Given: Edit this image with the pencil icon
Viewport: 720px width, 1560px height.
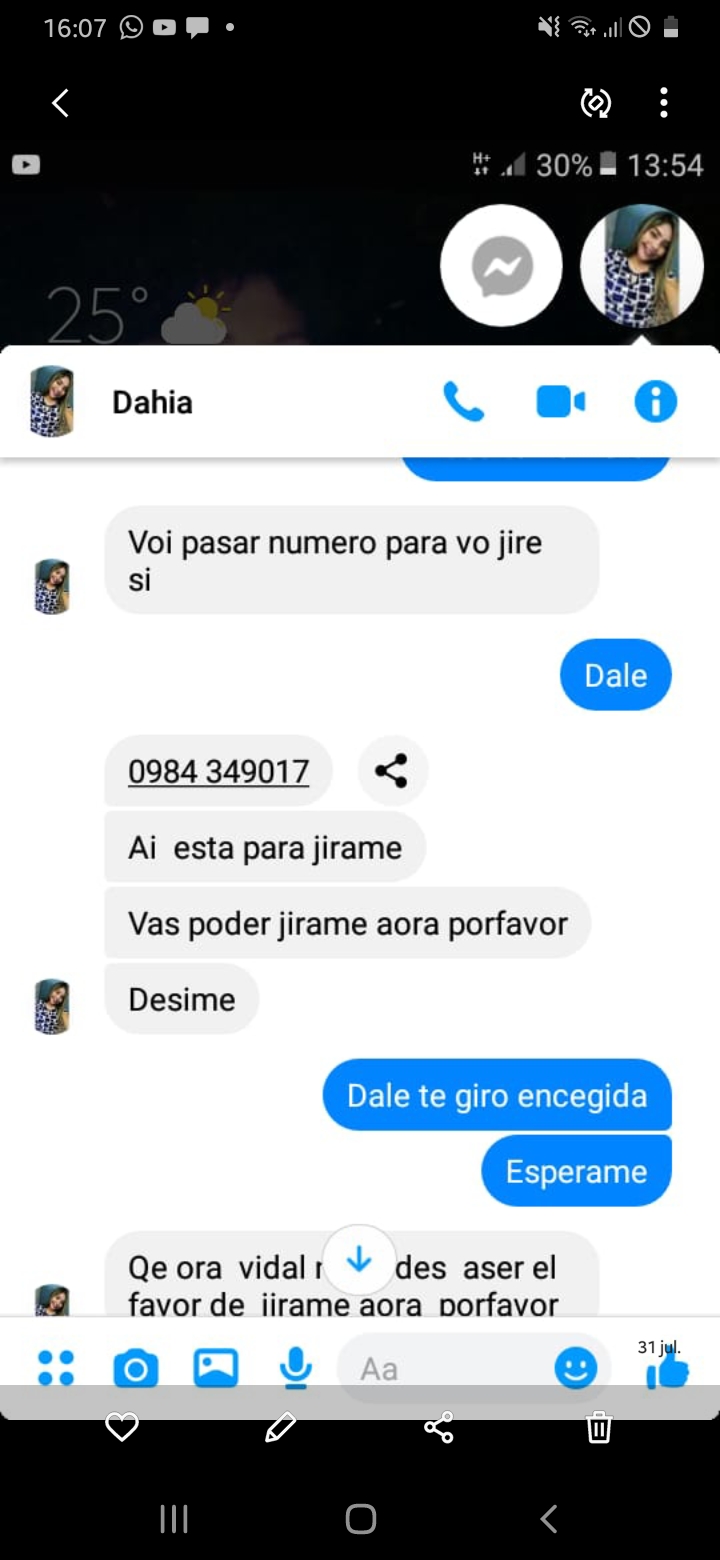Looking at the screenshot, I should coord(280,1427).
